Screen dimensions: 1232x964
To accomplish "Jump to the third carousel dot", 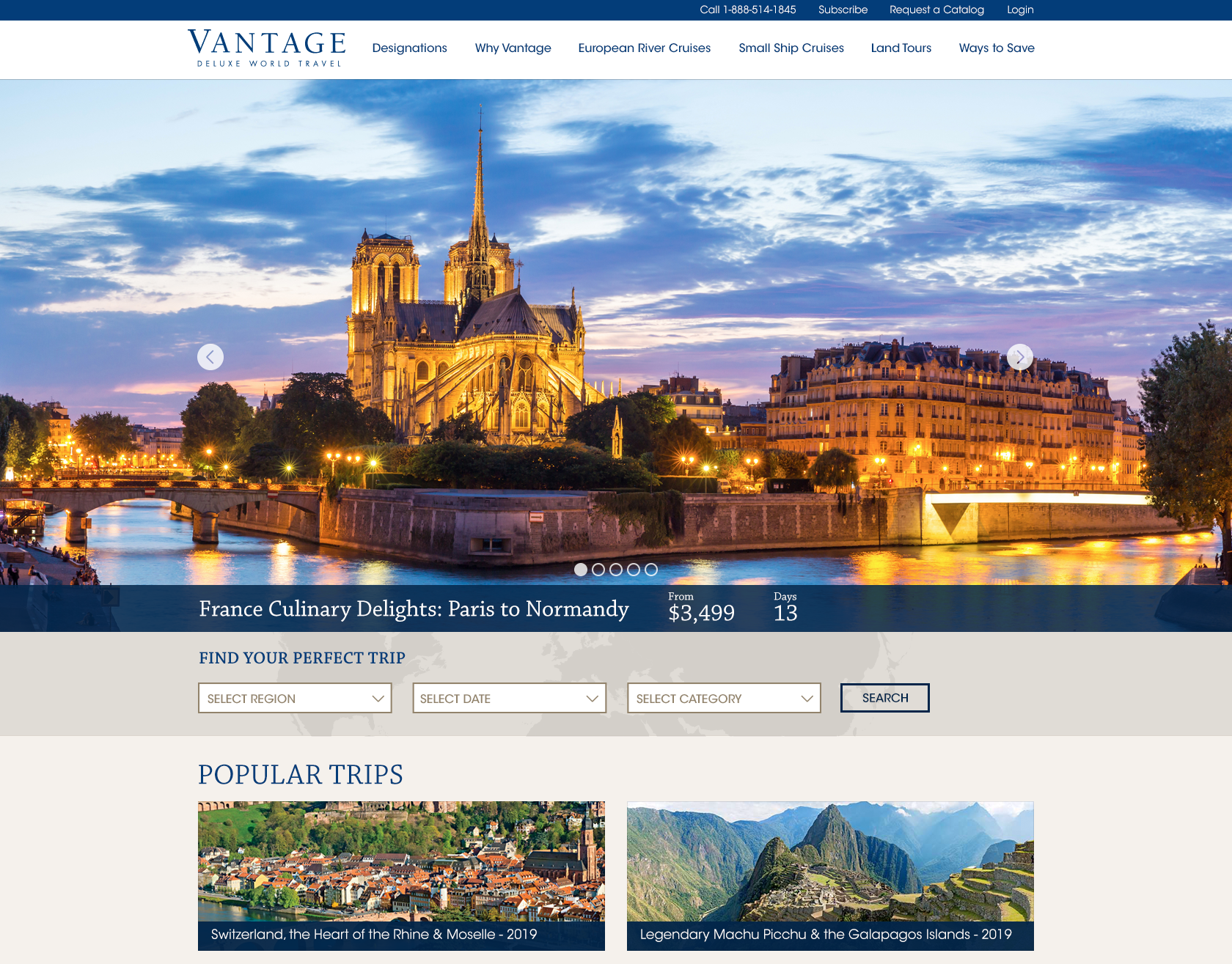I will point(616,570).
